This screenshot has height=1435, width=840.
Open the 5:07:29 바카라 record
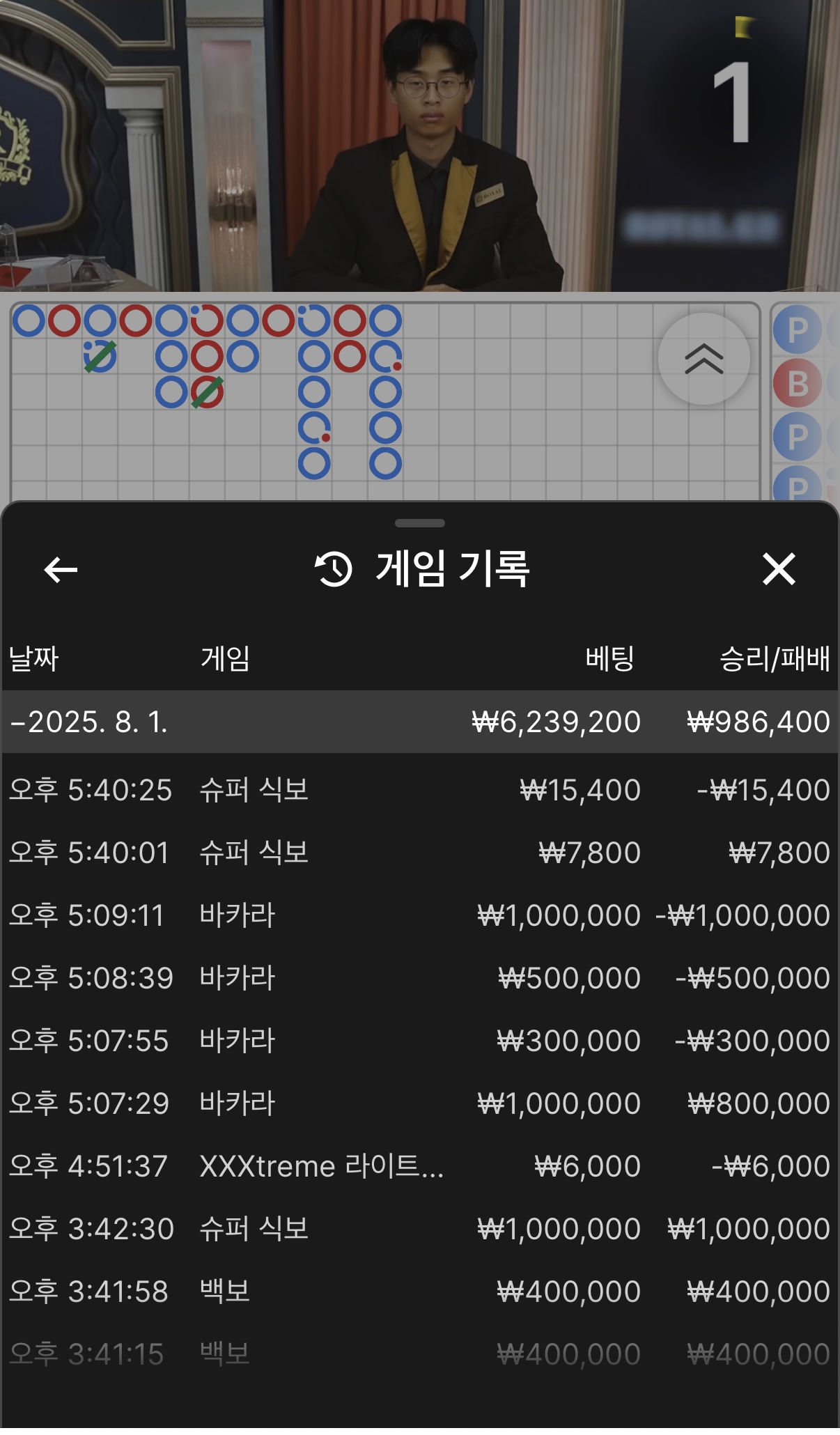pos(420,1103)
